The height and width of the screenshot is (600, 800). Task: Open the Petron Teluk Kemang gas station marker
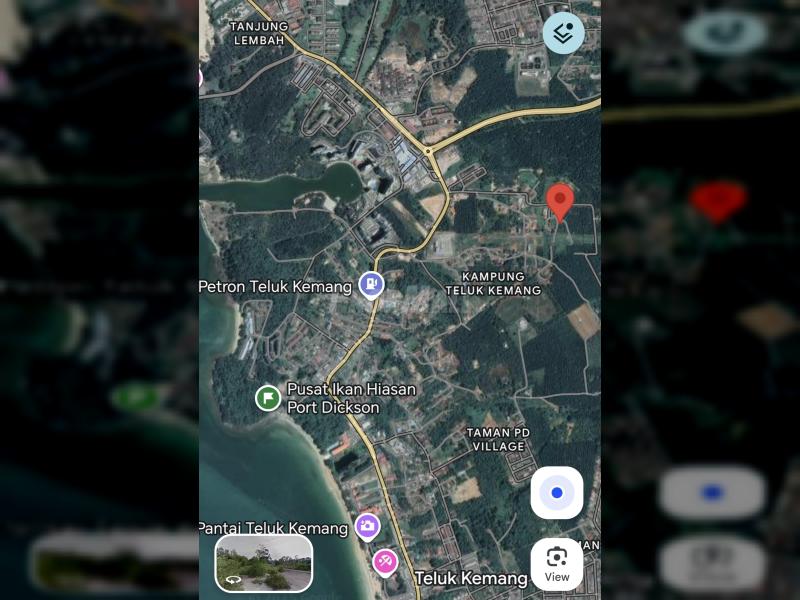tap(371, 286)
